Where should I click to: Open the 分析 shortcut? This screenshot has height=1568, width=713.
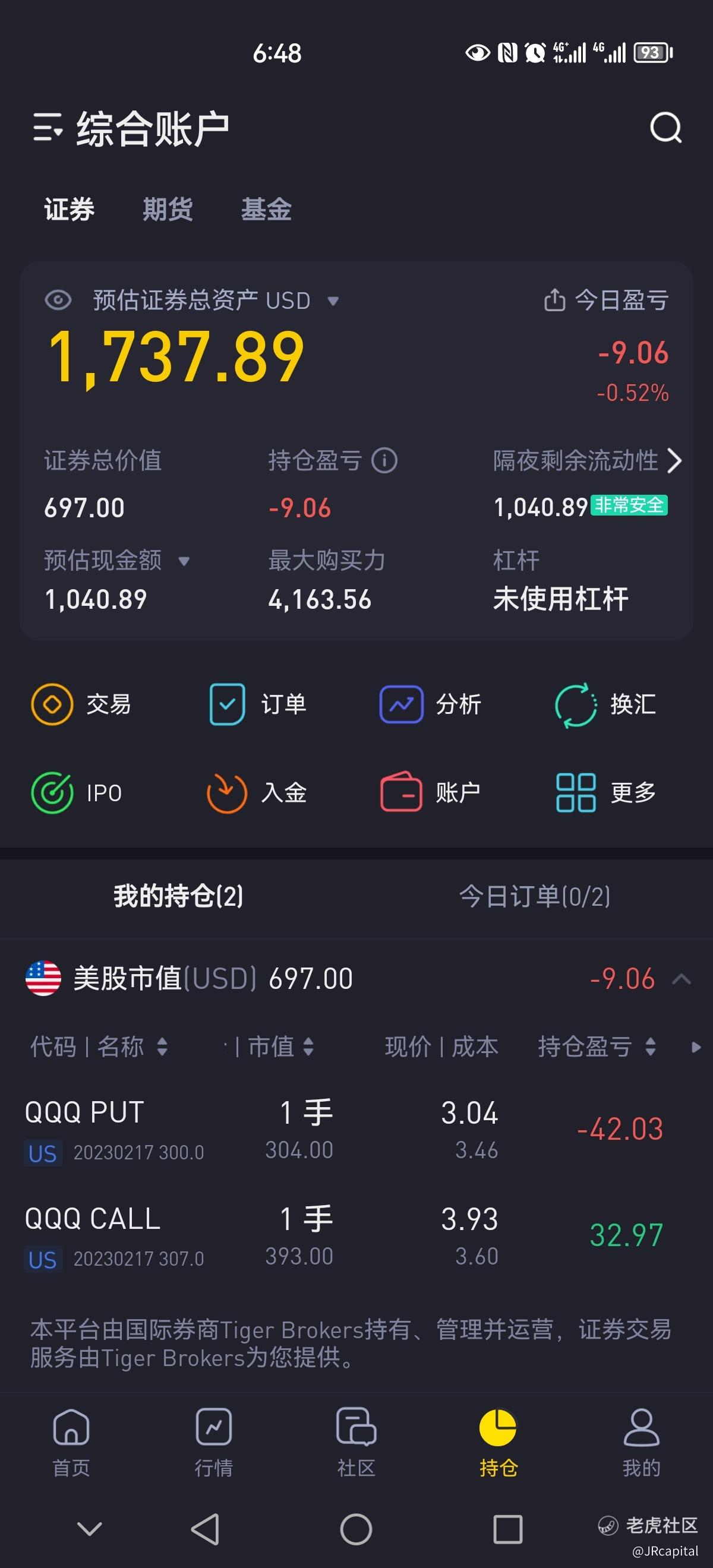(x=430, y=704)
